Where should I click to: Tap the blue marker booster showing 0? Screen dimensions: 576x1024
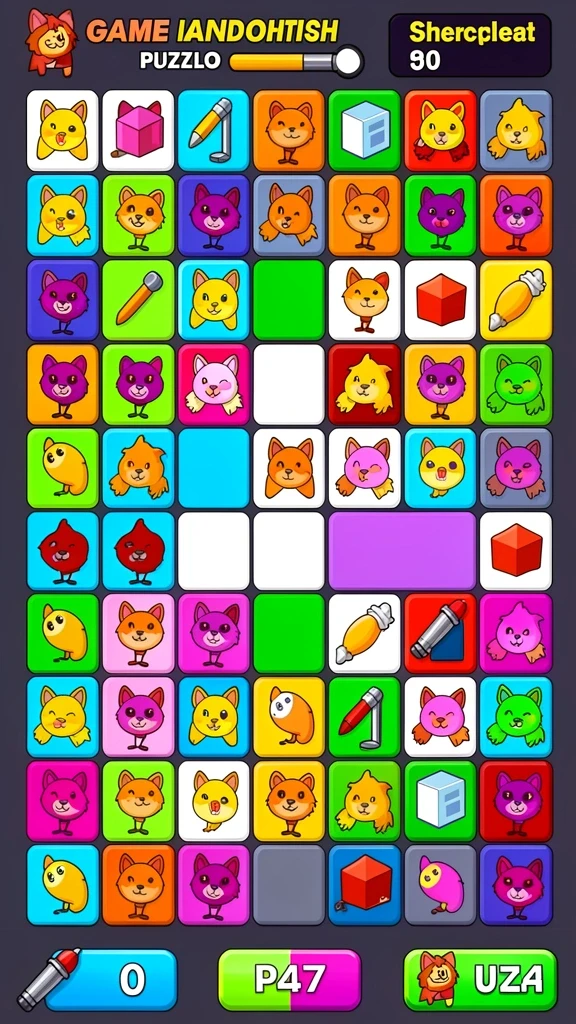pyautogui.click(x=98, y=980)
